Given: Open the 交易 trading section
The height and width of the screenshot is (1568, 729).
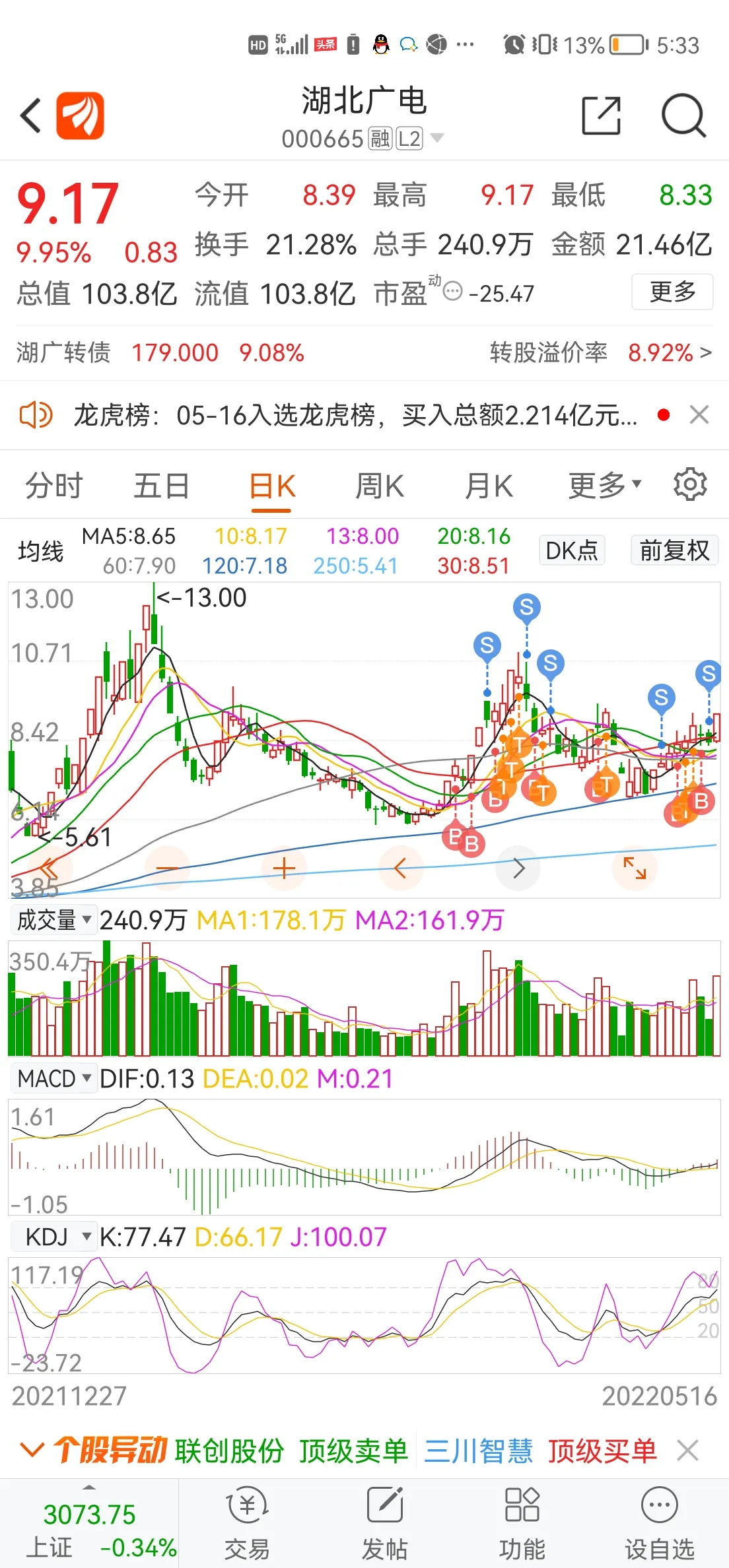Looking at the screenshot, I should [247, 1522].
